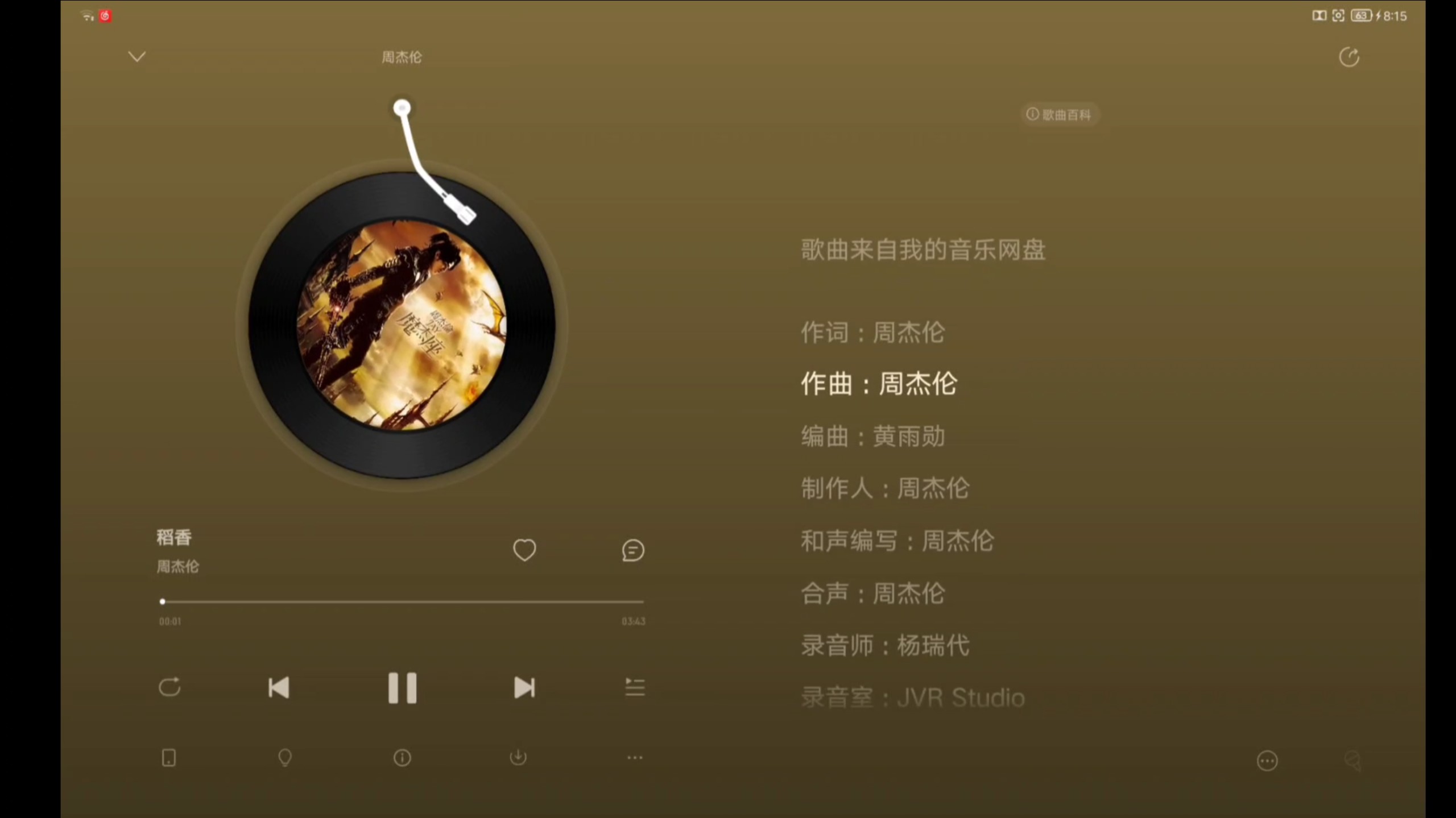Open the playlist queue
This screenshot has height=818, width=1456.
pyautogui.click(x=634, y=687)
